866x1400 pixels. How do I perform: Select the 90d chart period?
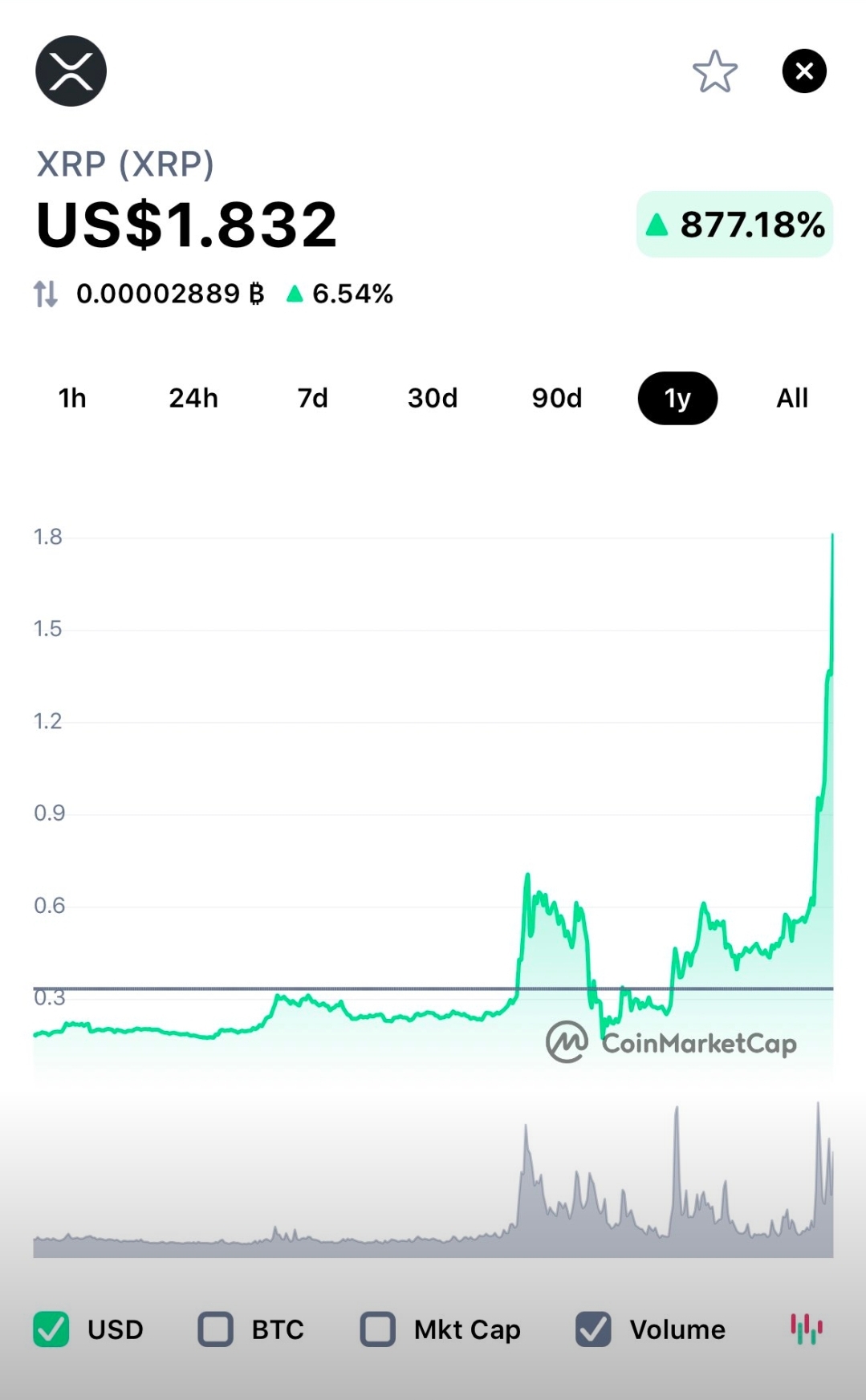pyautogui.click(x=556, y=398)
